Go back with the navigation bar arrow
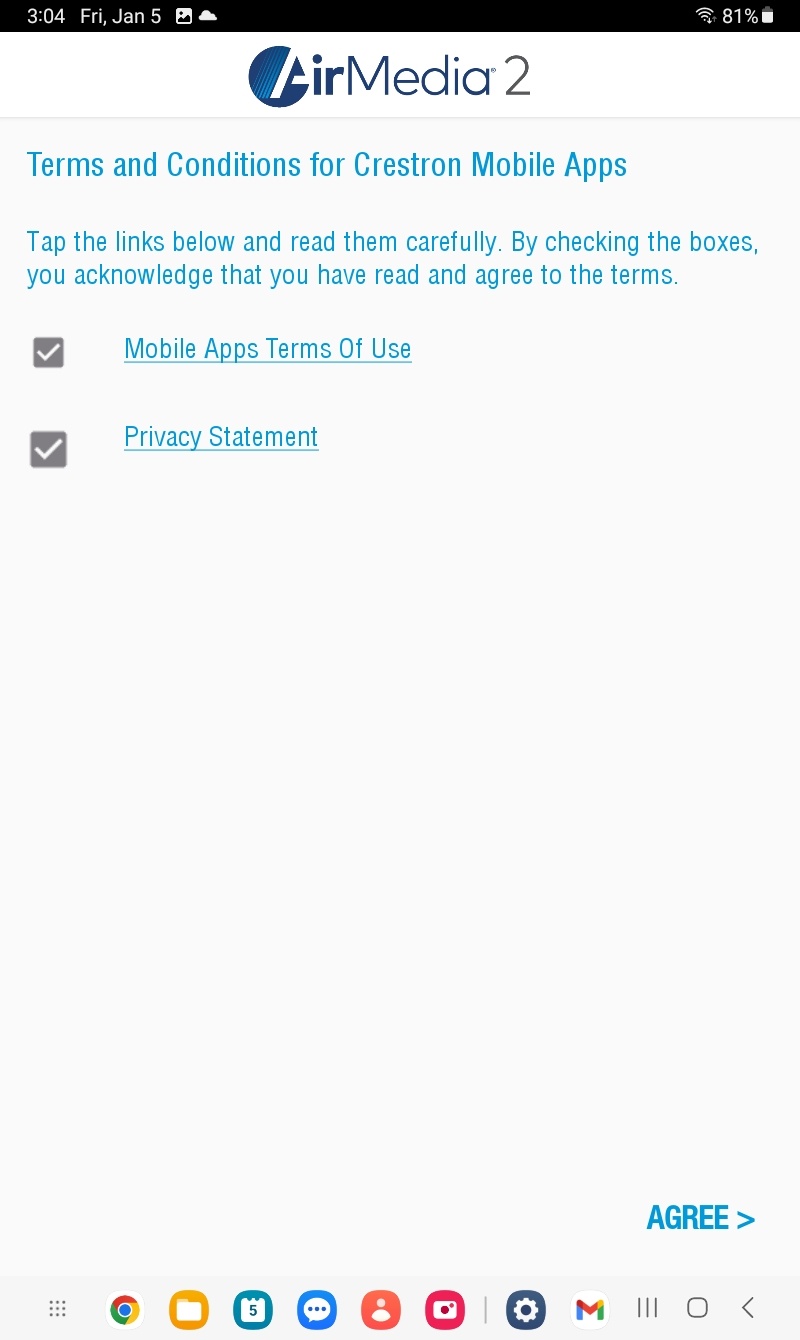This screenshot has height=1340, width=800. coord(747,1308)
